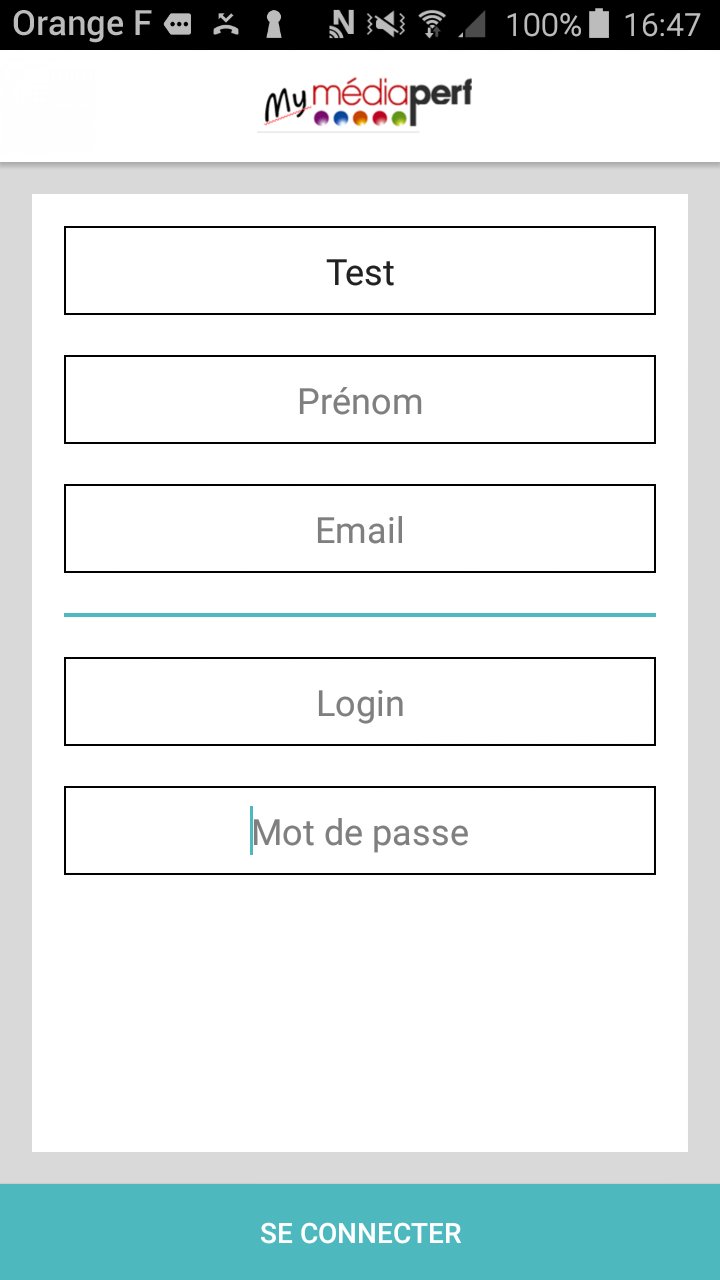This screenshot has width=720, height=1280.
Task: Click the Email input field
Action: 360,528
